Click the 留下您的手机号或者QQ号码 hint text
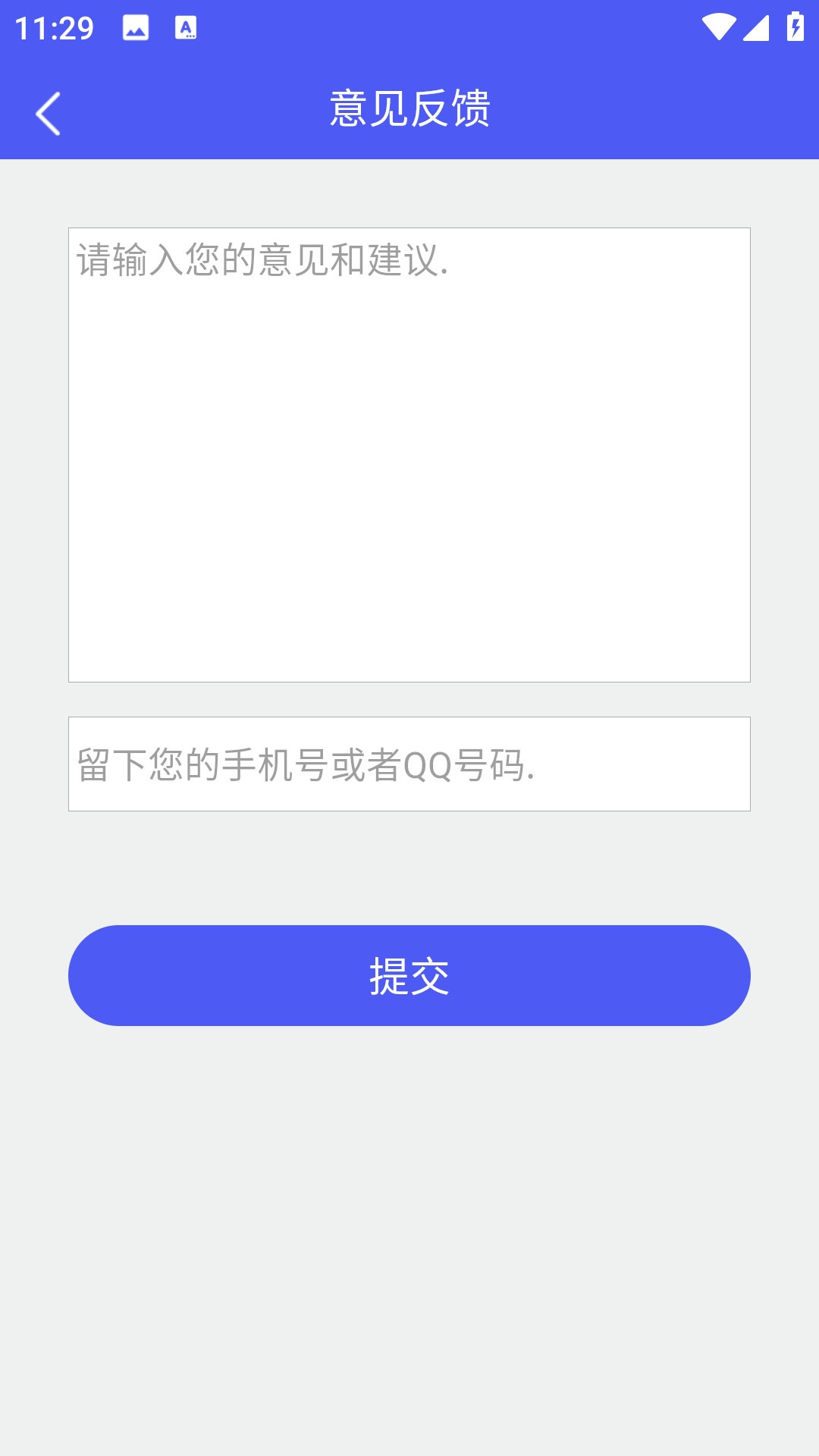The height and width of the screenshot is (1456, 819). pos(305,766)
